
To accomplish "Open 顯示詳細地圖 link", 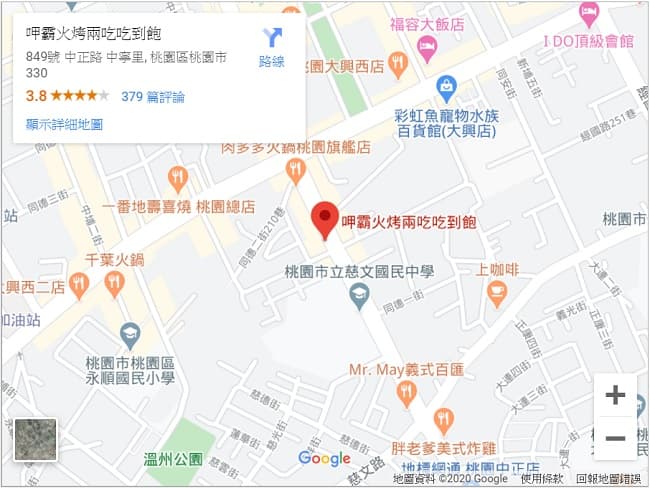I will [64, 125].
